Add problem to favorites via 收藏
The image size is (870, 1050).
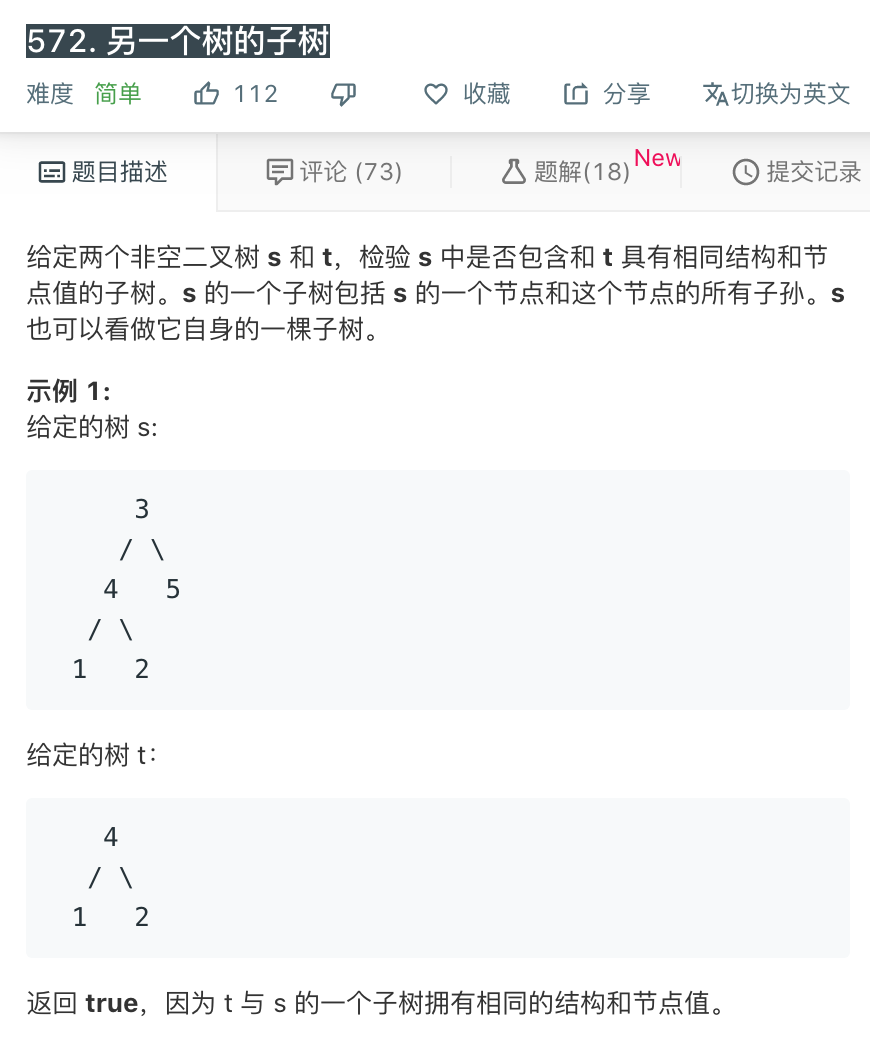coord(467,94)
